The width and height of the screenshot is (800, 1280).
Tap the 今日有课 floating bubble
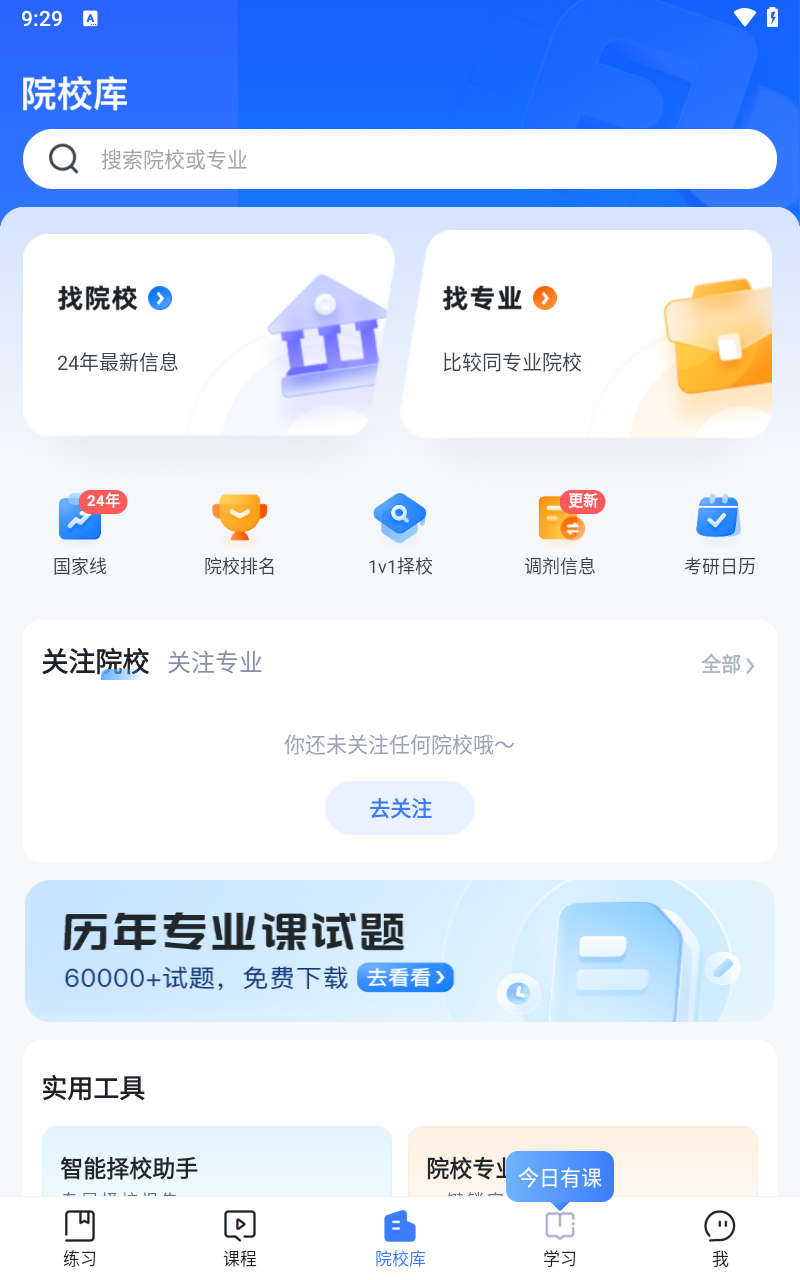pos(560,1177)
